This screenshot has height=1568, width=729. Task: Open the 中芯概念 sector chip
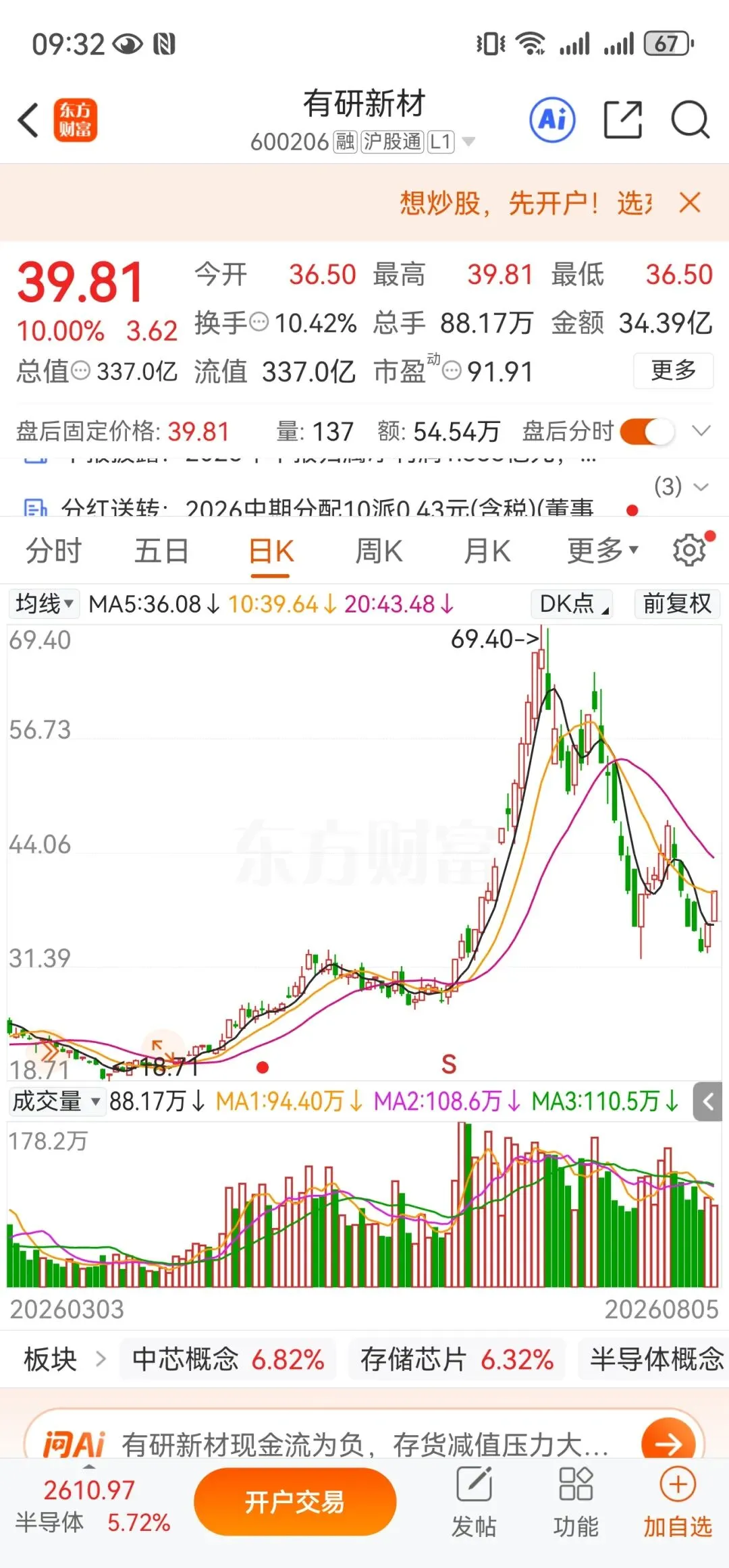(228, 1359)
